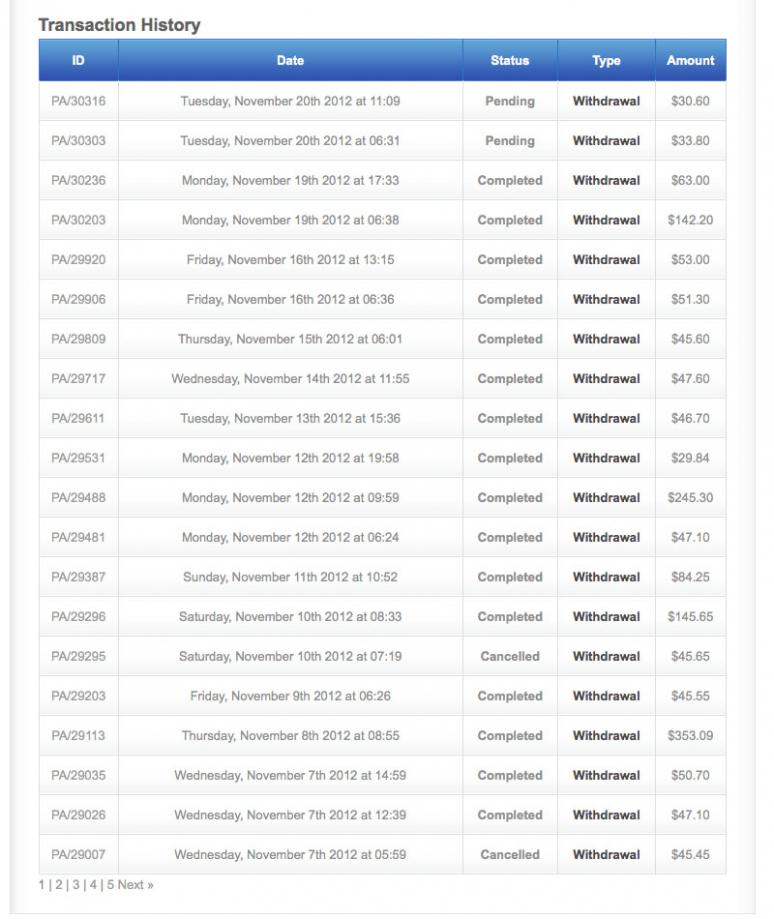The width and height of the screenshot is (774, 919).
Task: Tap the Next » pagination link
Action: 136,885
